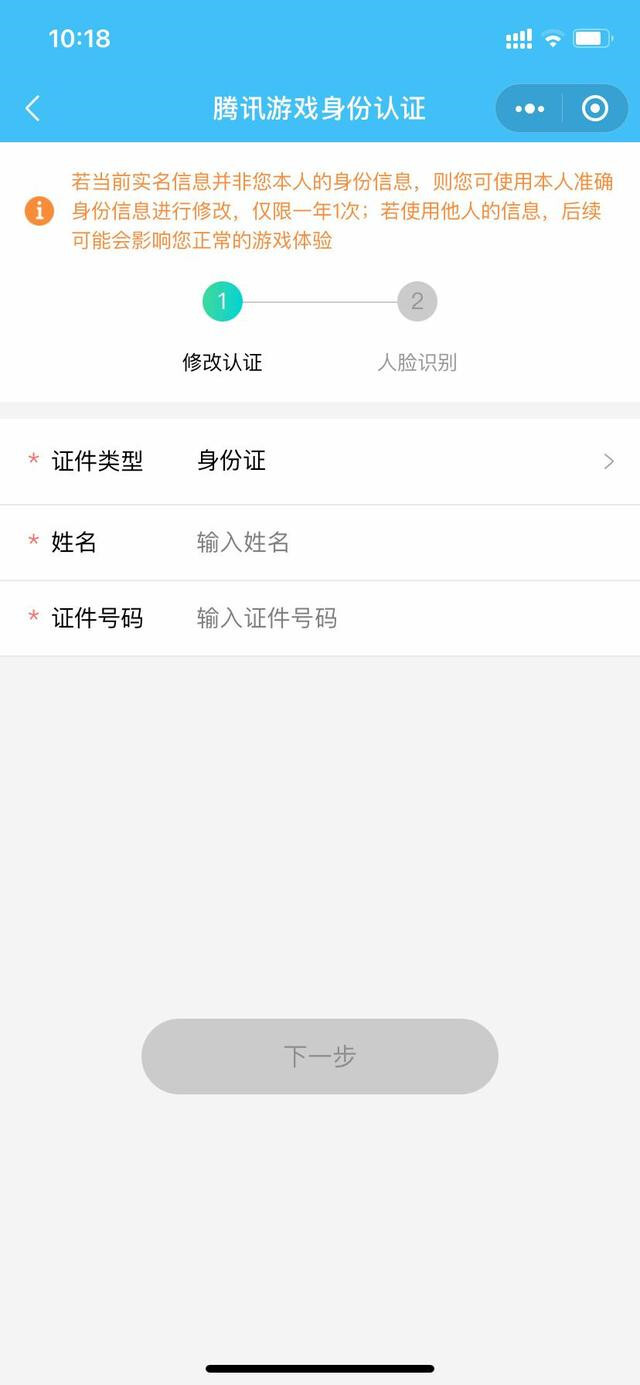This screenshot has width=640, height=1385.
Task: Open the mini program three-dot menu
Action: 529,108
